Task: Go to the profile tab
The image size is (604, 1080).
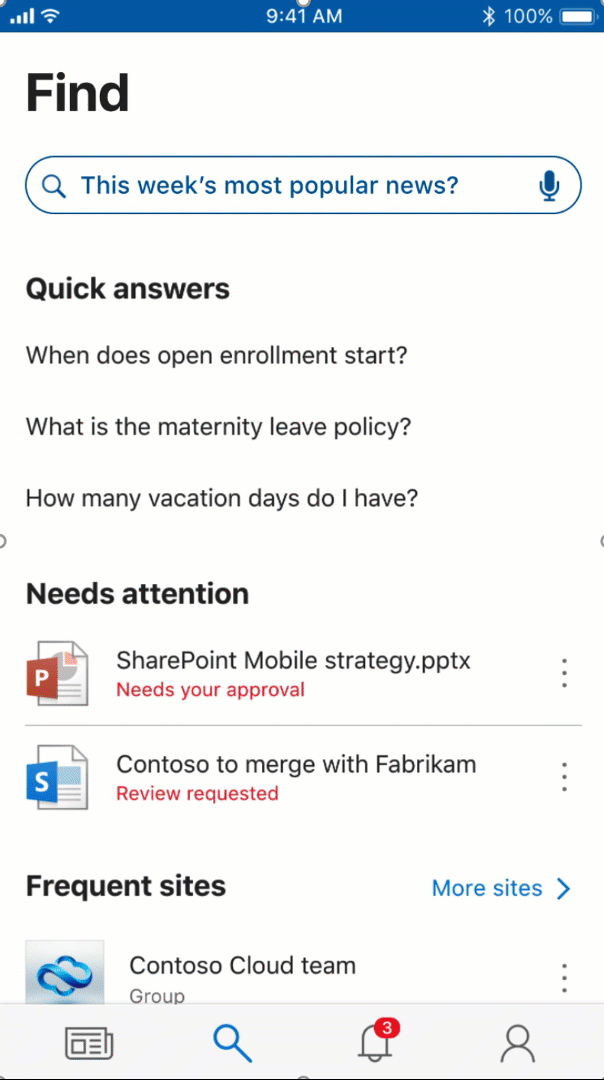Action: point(517,1043)
